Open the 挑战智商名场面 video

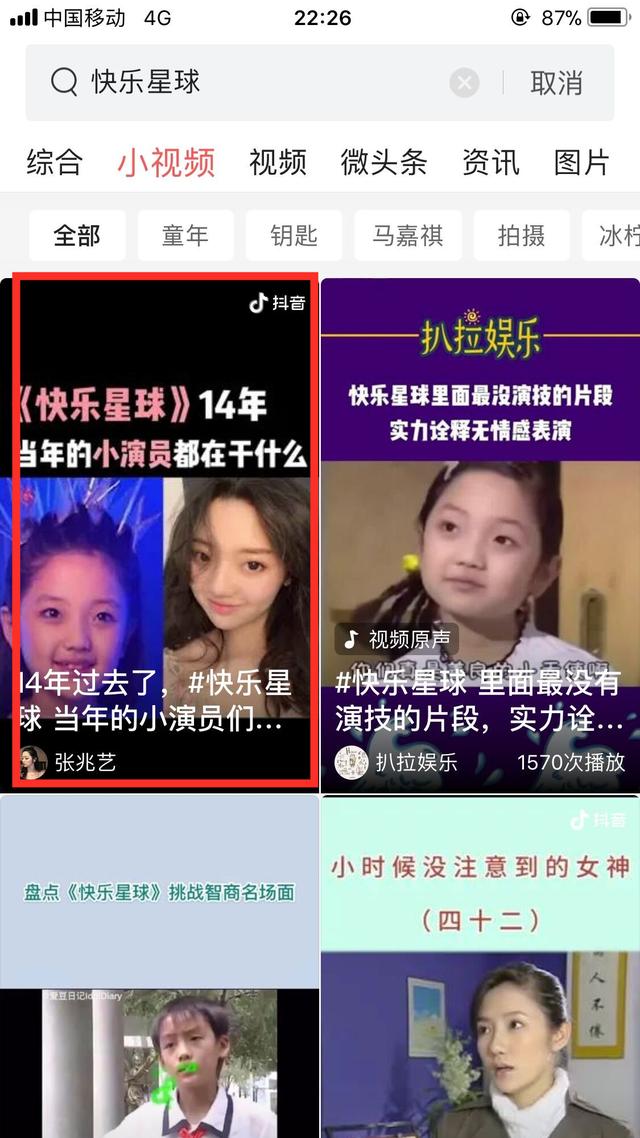(160, 967)
